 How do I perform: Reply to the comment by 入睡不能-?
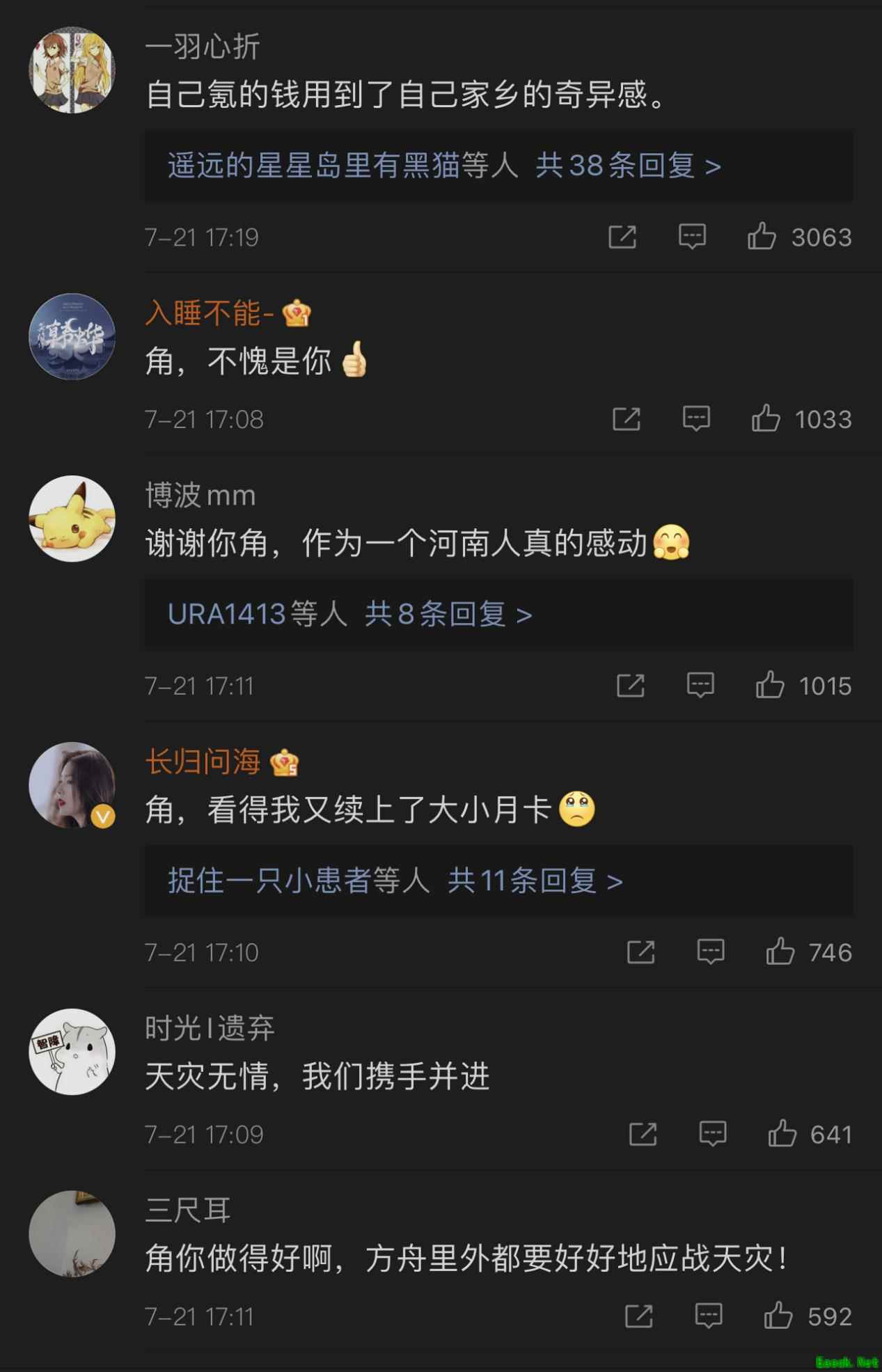click(696, 419)
